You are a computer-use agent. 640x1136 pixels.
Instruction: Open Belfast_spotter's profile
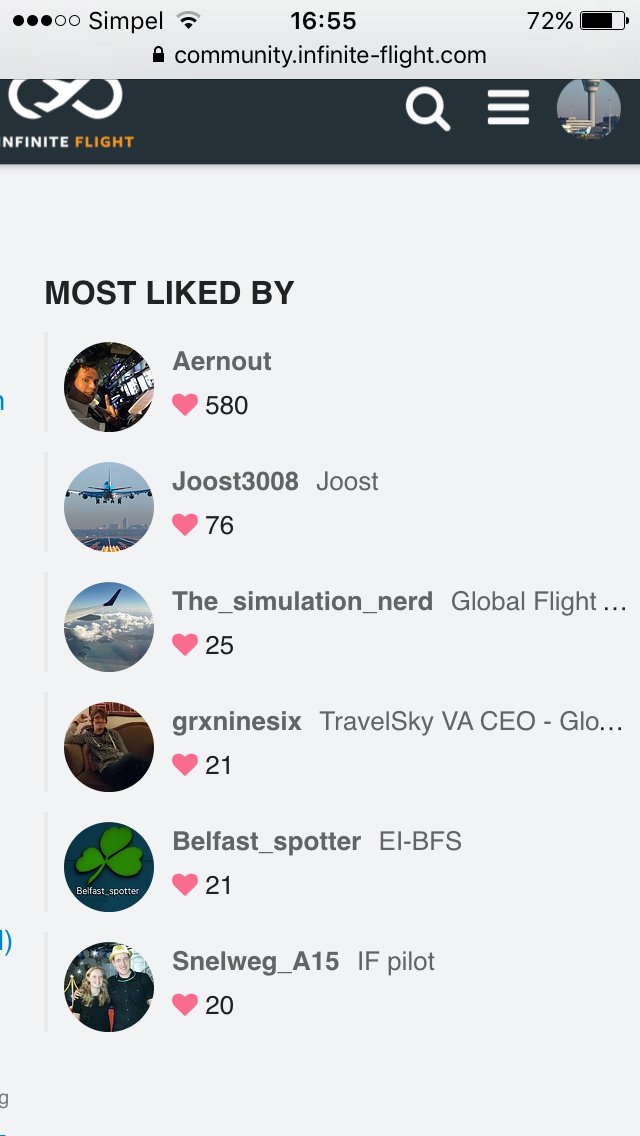pyautogui.click(x=266, y=841)
